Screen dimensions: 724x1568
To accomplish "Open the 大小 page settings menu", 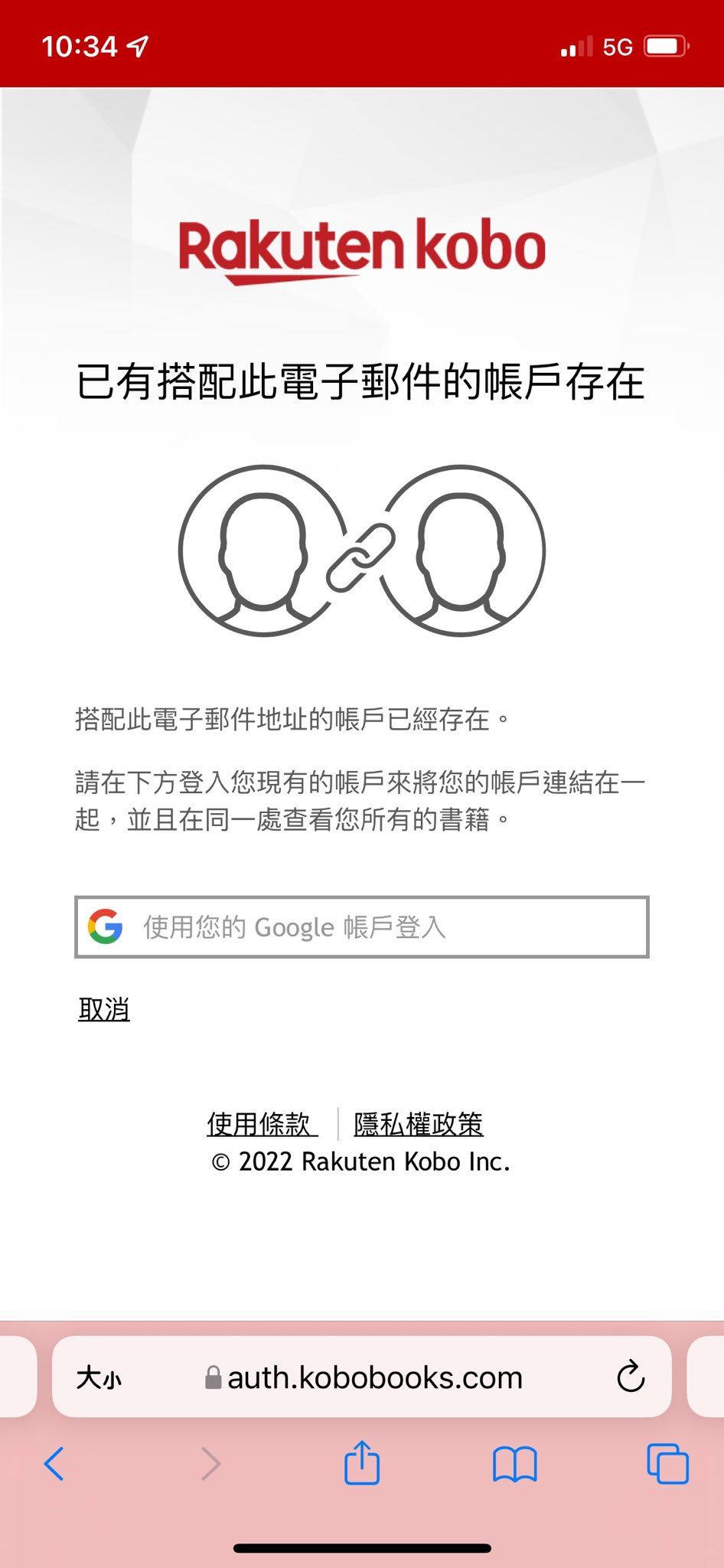I will click(99, 1379).
